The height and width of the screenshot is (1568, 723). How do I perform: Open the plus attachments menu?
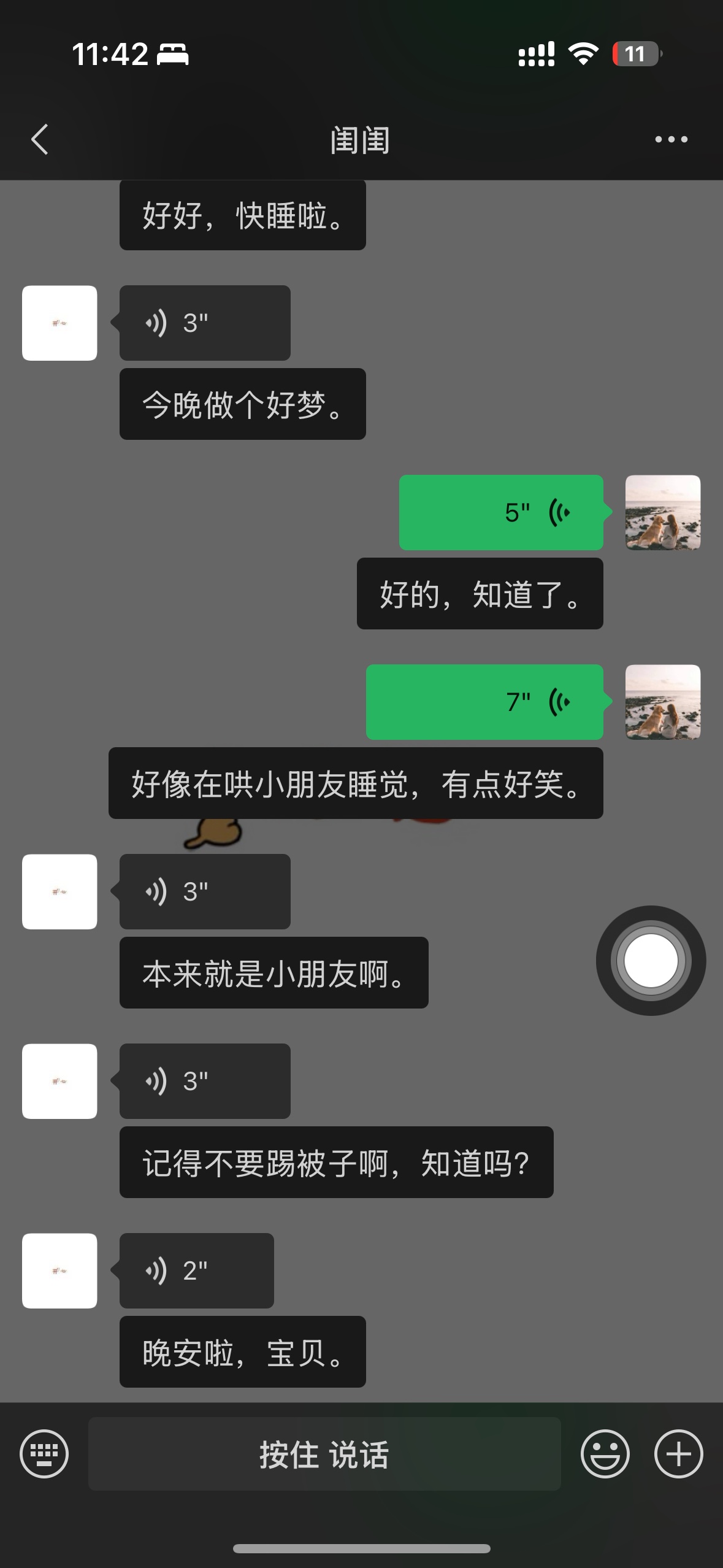(x=678, y=1454)
